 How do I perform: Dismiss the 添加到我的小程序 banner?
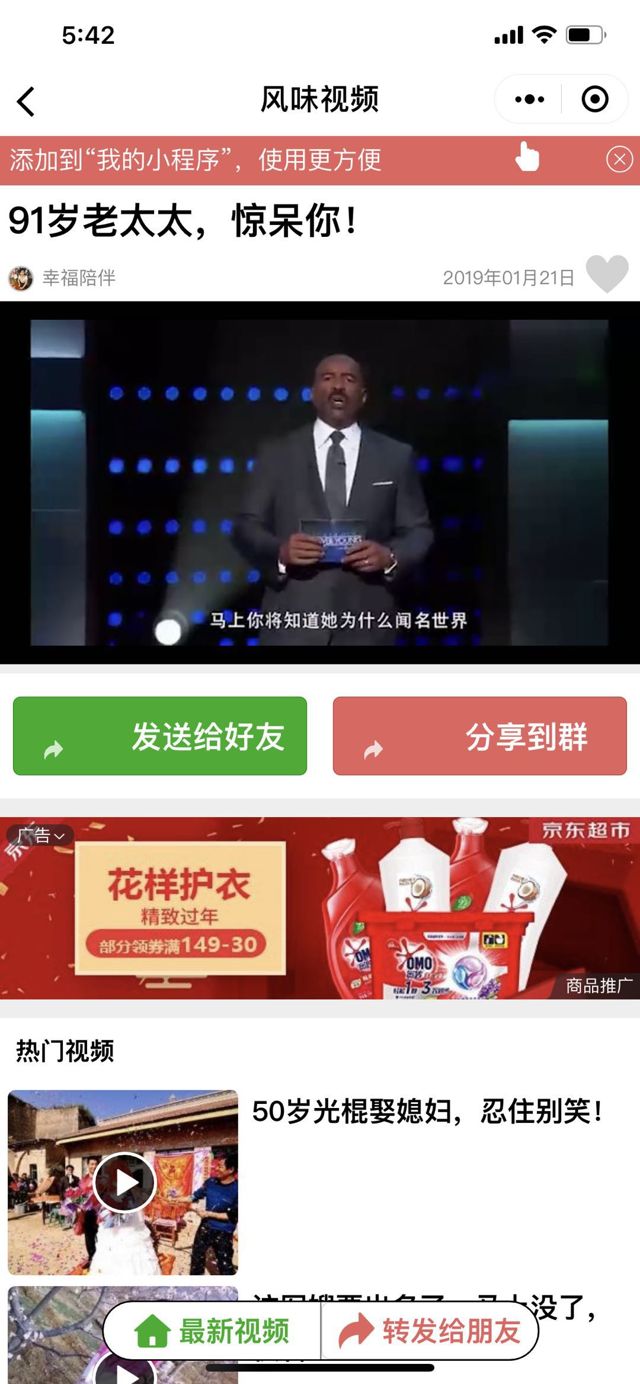point(620,159)
